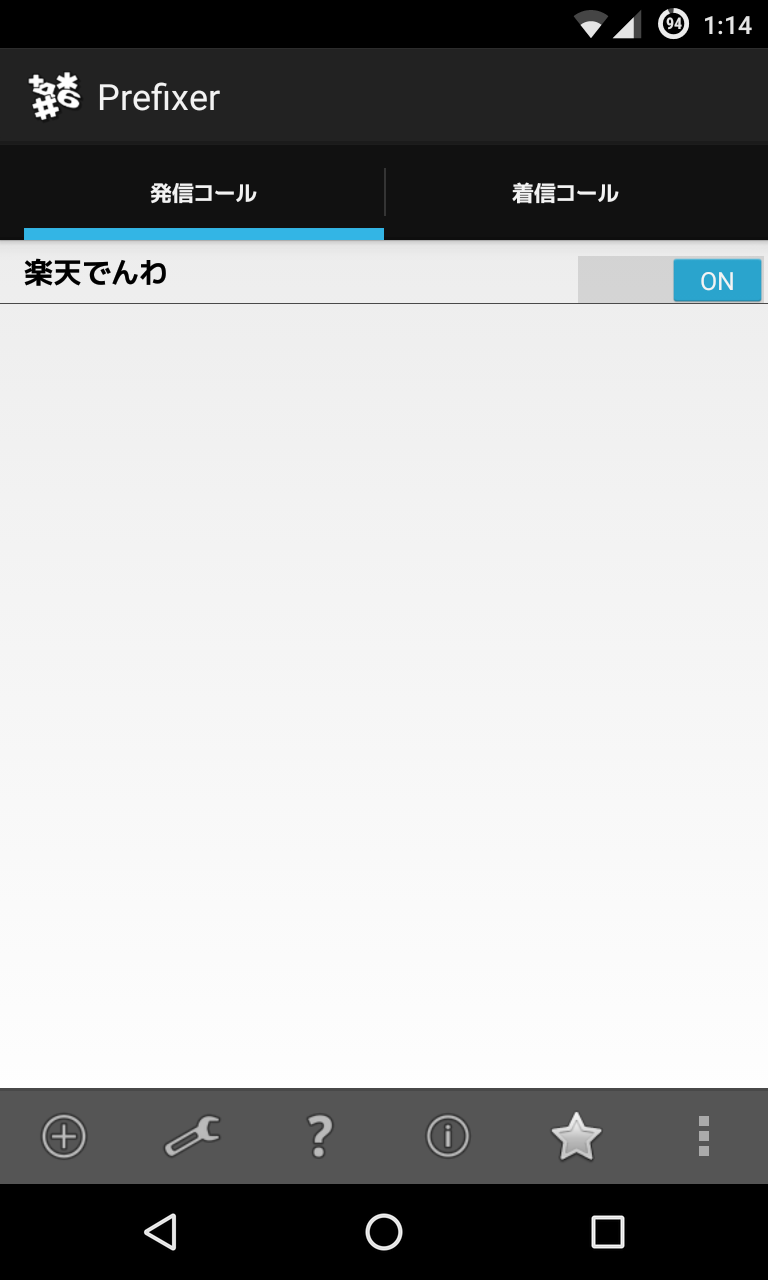This screenshot has width=768, height=1280.
Task: Show app info
Action: coord(447,1136)
